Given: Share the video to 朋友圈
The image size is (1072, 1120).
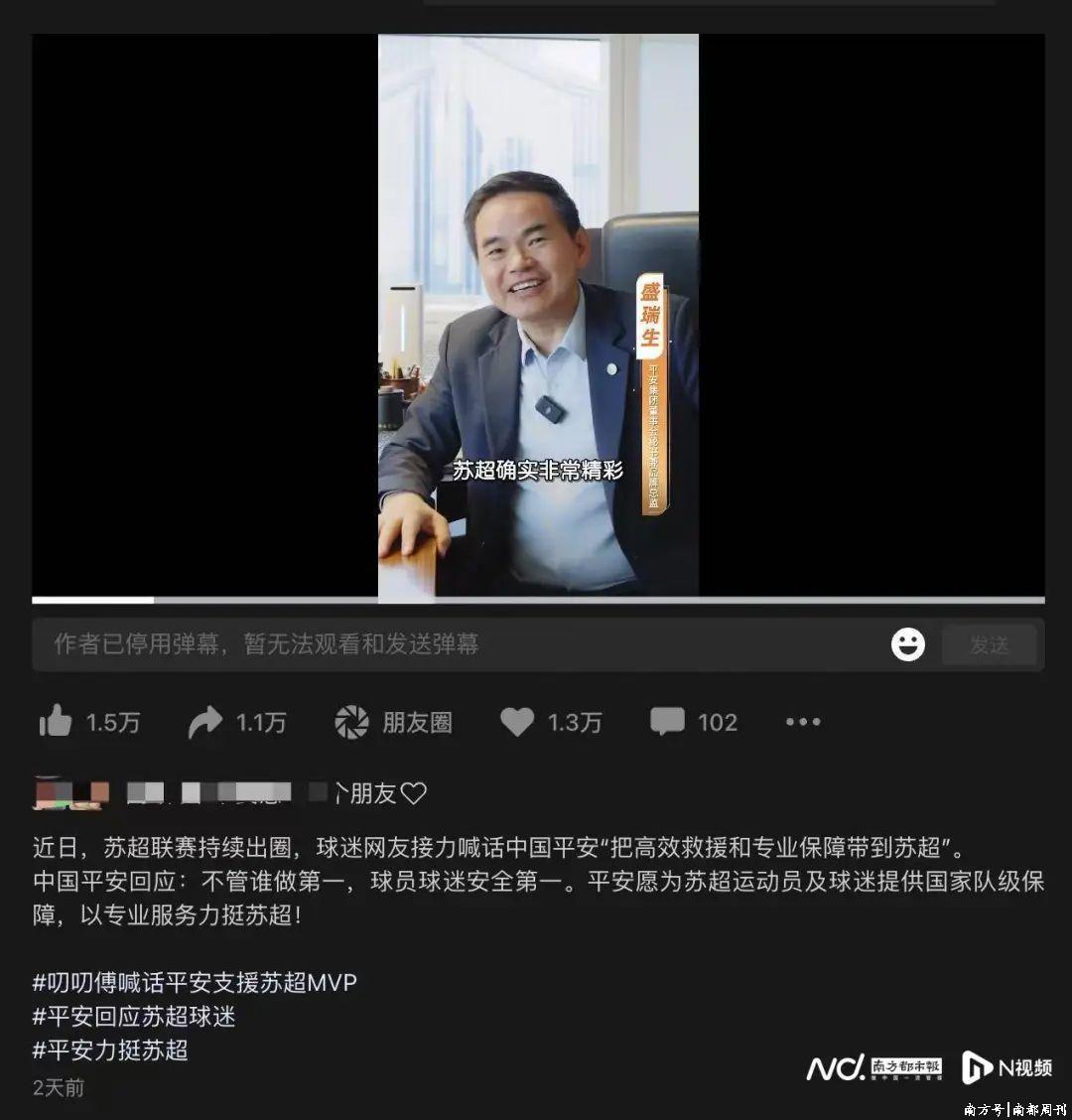Looking at the screenshot, I should 394,722.
